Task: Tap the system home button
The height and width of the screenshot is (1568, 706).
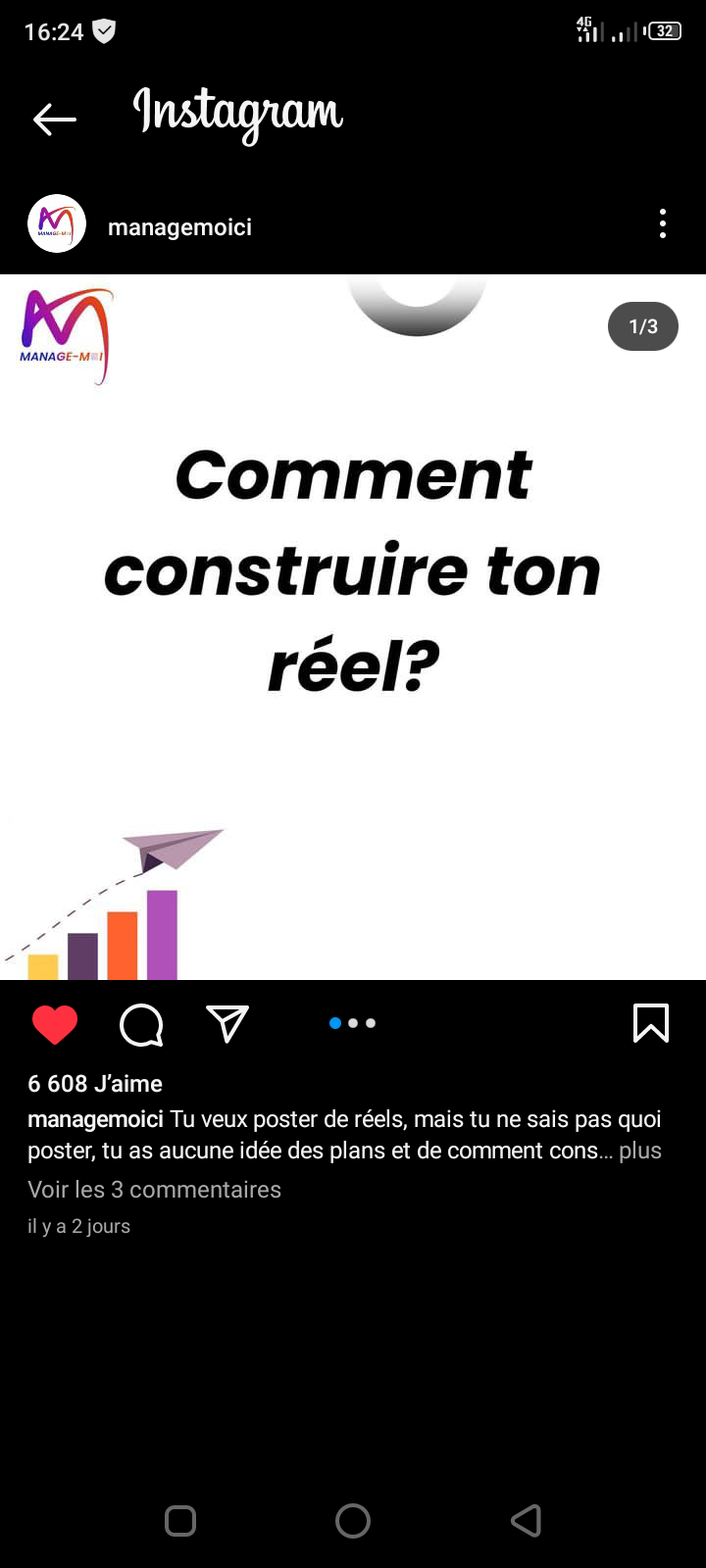Action: click(x=353, y=1521)
